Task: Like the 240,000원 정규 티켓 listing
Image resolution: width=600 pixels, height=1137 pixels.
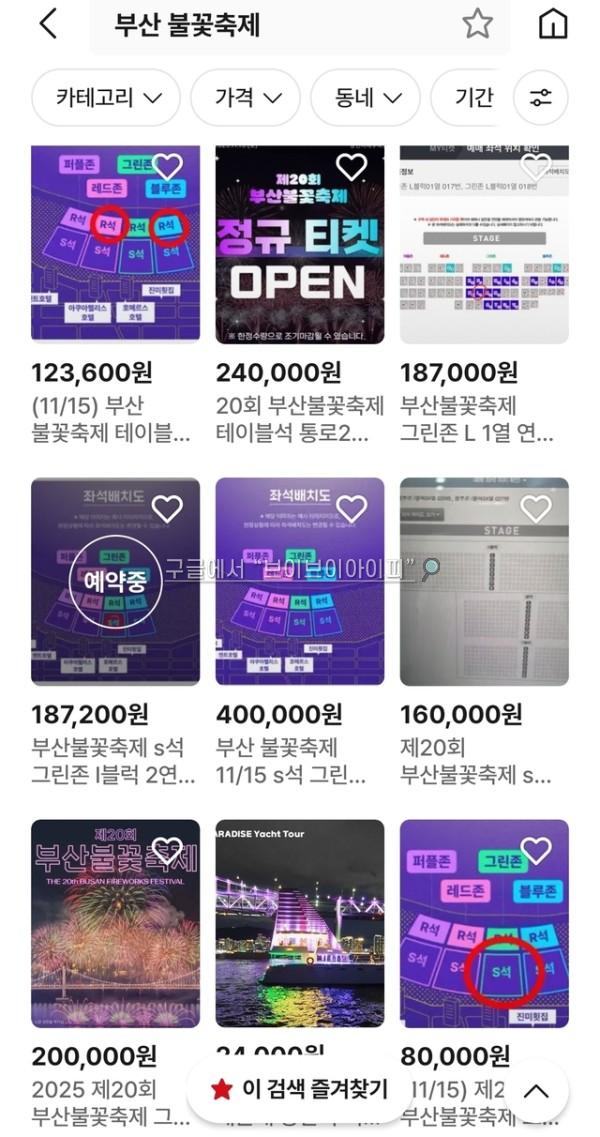Action: pos(352,167)
